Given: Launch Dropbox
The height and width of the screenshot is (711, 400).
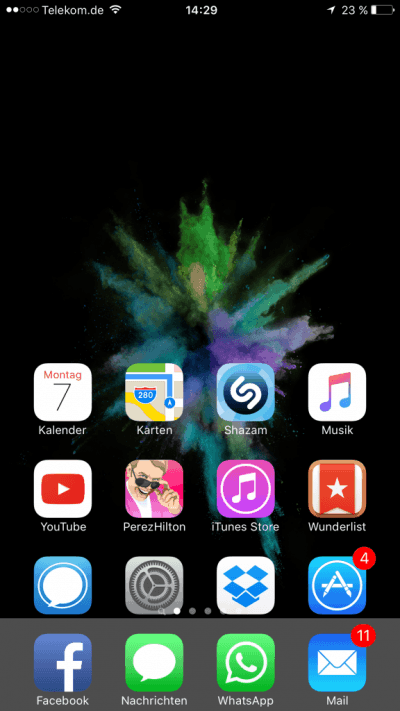Looking at the screenshot, I should (x=246, y=585).
